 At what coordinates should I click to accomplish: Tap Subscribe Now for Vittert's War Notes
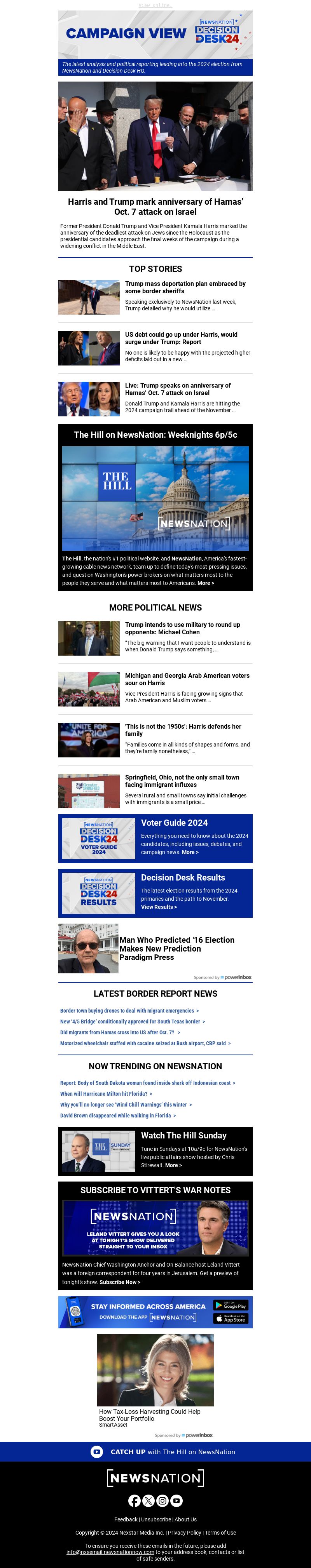click(119, 1282)
